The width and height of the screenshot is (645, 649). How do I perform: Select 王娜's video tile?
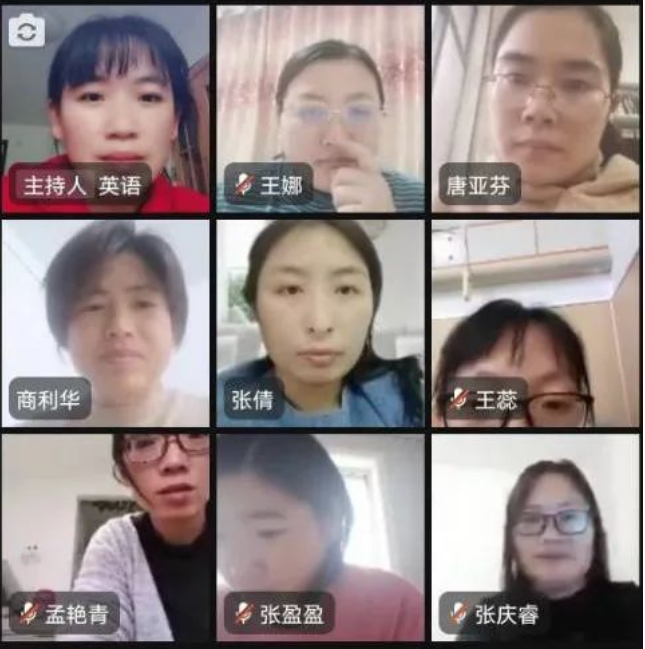(x=320, y=110)
